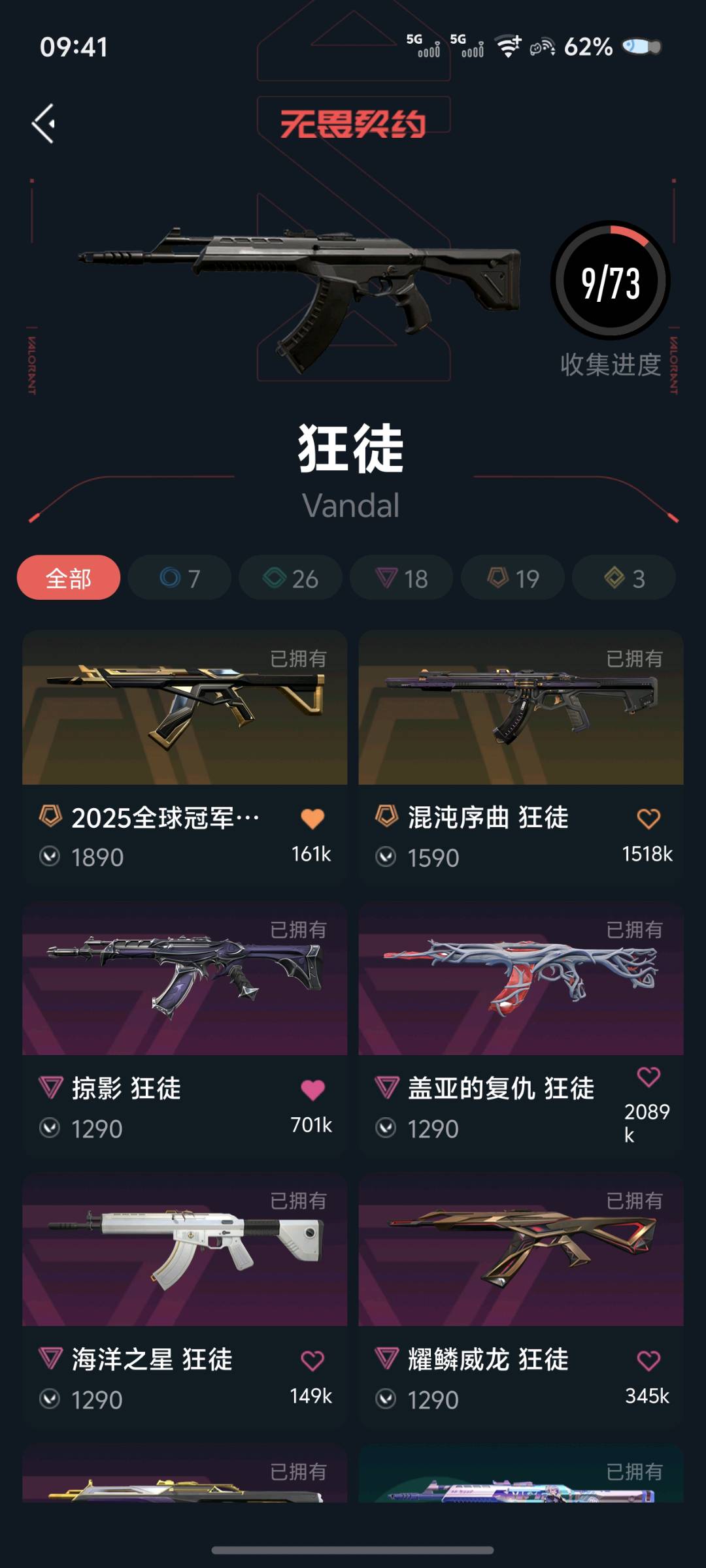Filter skins by the orange tier showing 19
706x1568 pixels.
(513, 578)
